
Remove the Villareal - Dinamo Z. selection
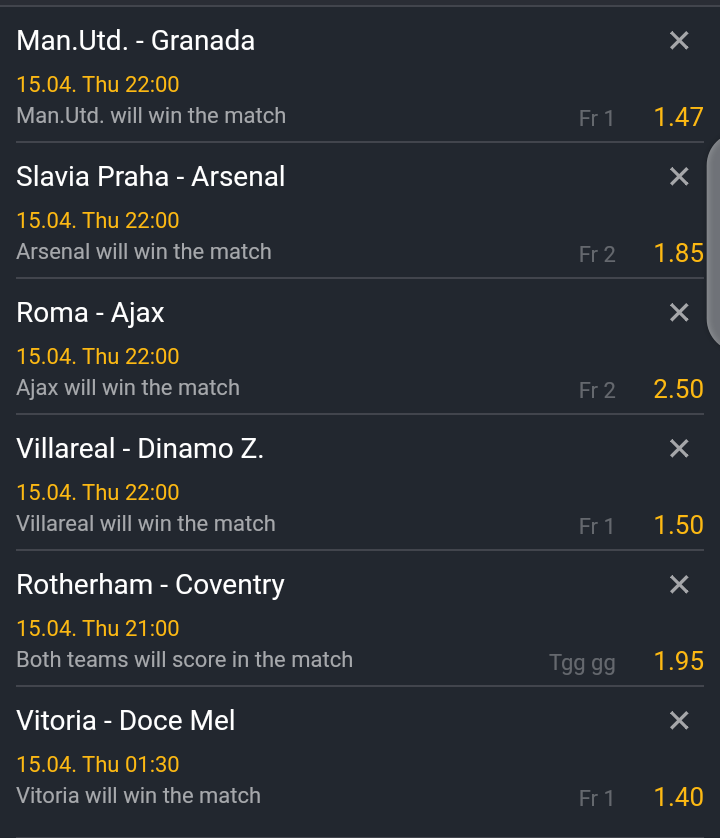point(679,449)
